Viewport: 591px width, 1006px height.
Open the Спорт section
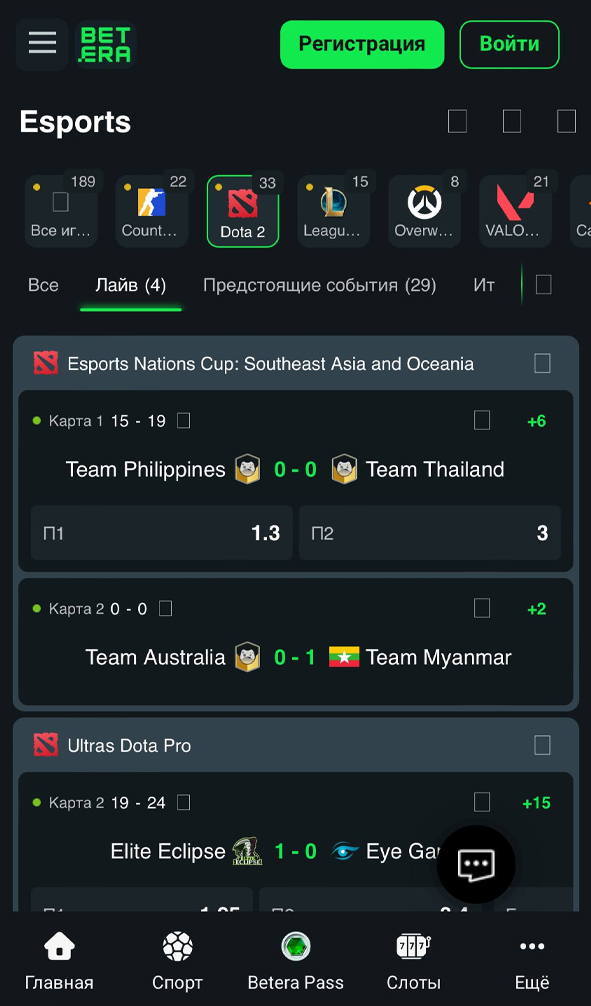point(177,961)
